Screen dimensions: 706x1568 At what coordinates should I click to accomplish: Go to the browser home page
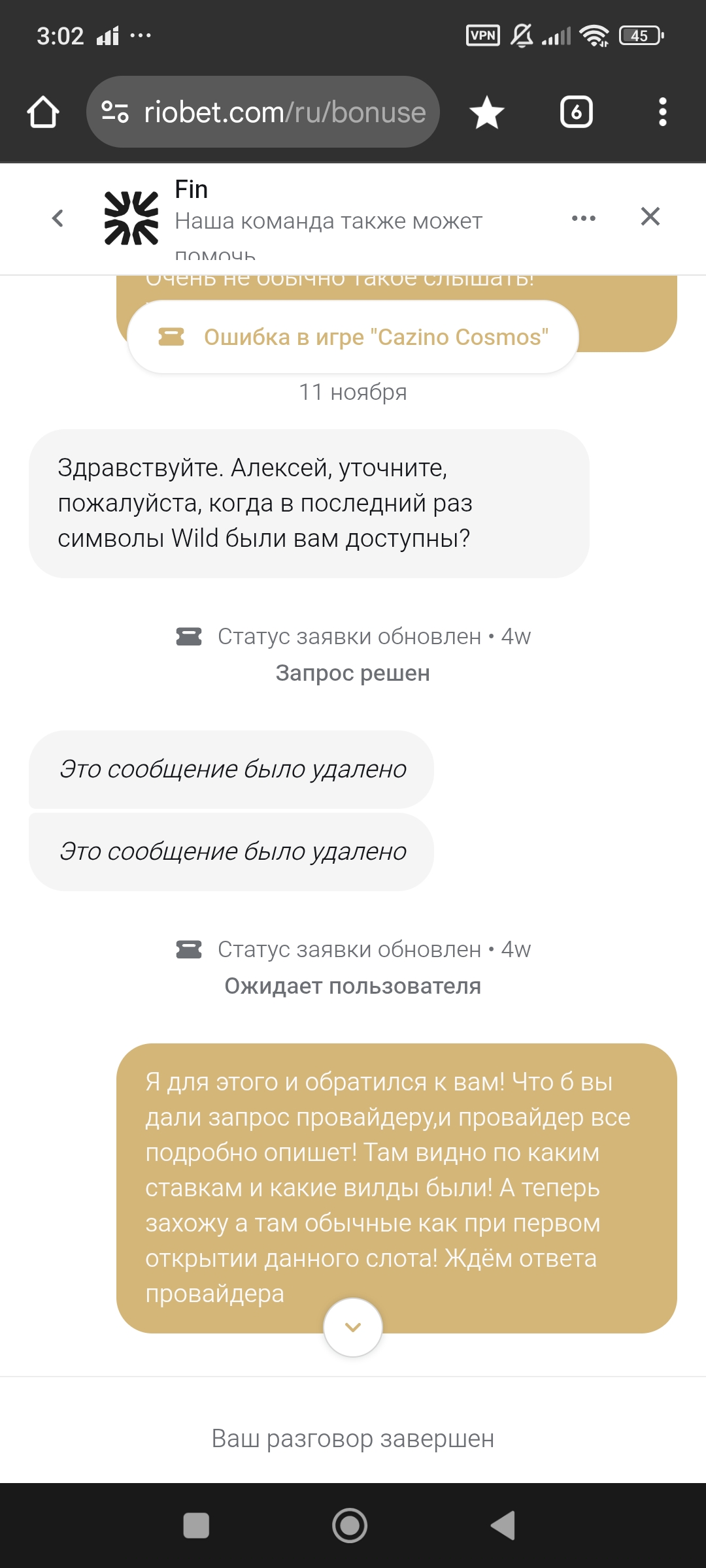43,112
